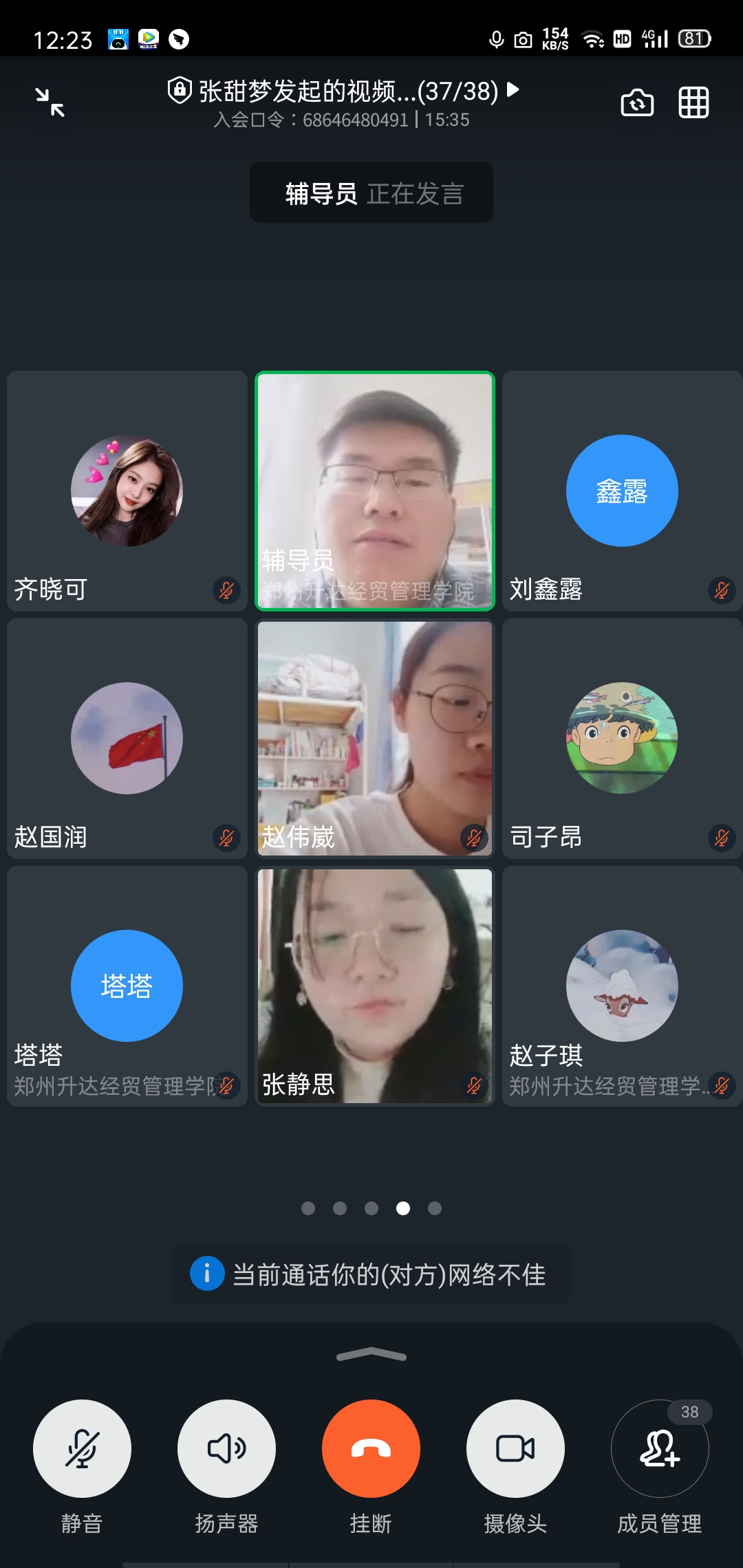Switch between front and rear camera

pos(637,103)
